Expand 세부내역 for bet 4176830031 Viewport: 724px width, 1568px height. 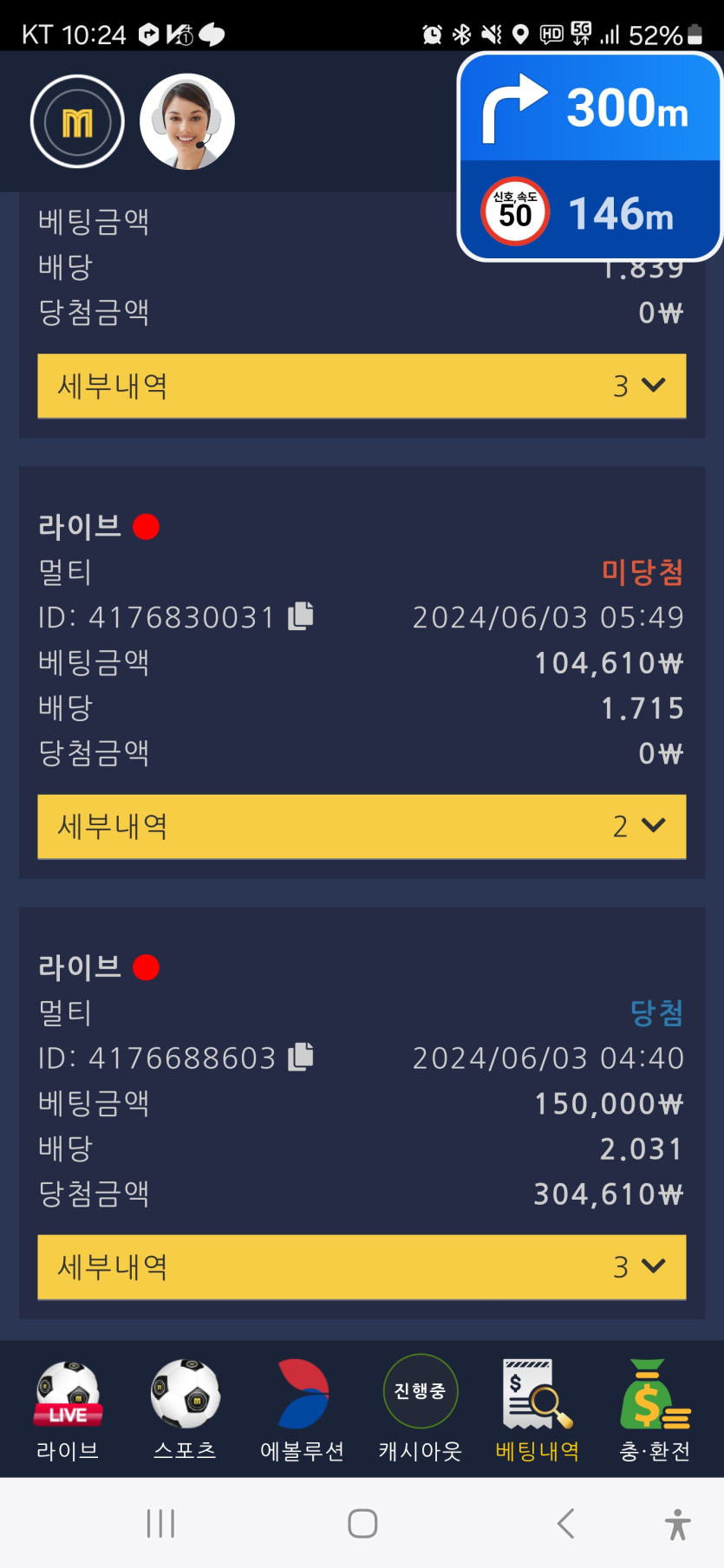pos(362,826)
